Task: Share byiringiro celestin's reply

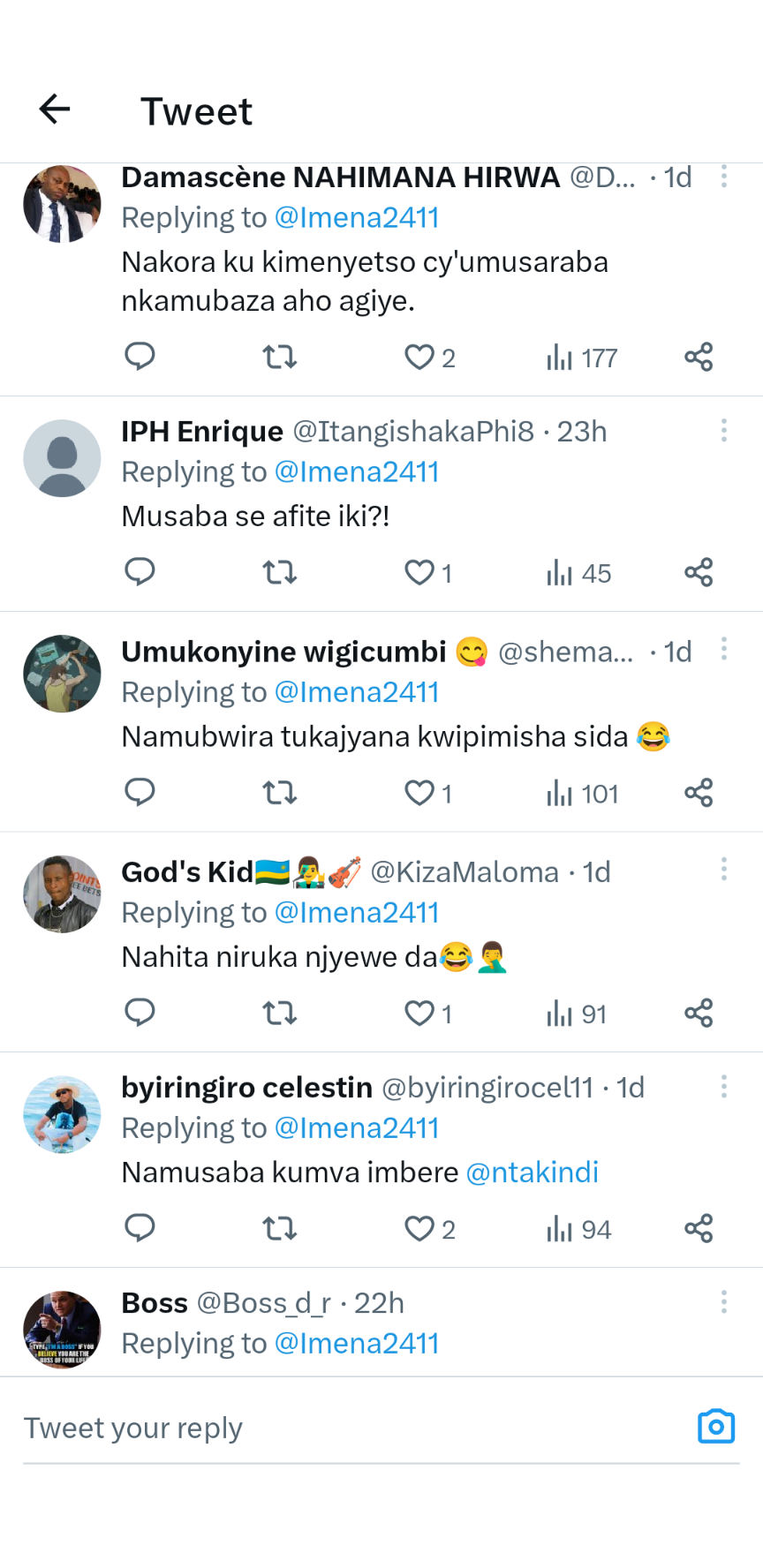Action: click(x=698, y=1228)
